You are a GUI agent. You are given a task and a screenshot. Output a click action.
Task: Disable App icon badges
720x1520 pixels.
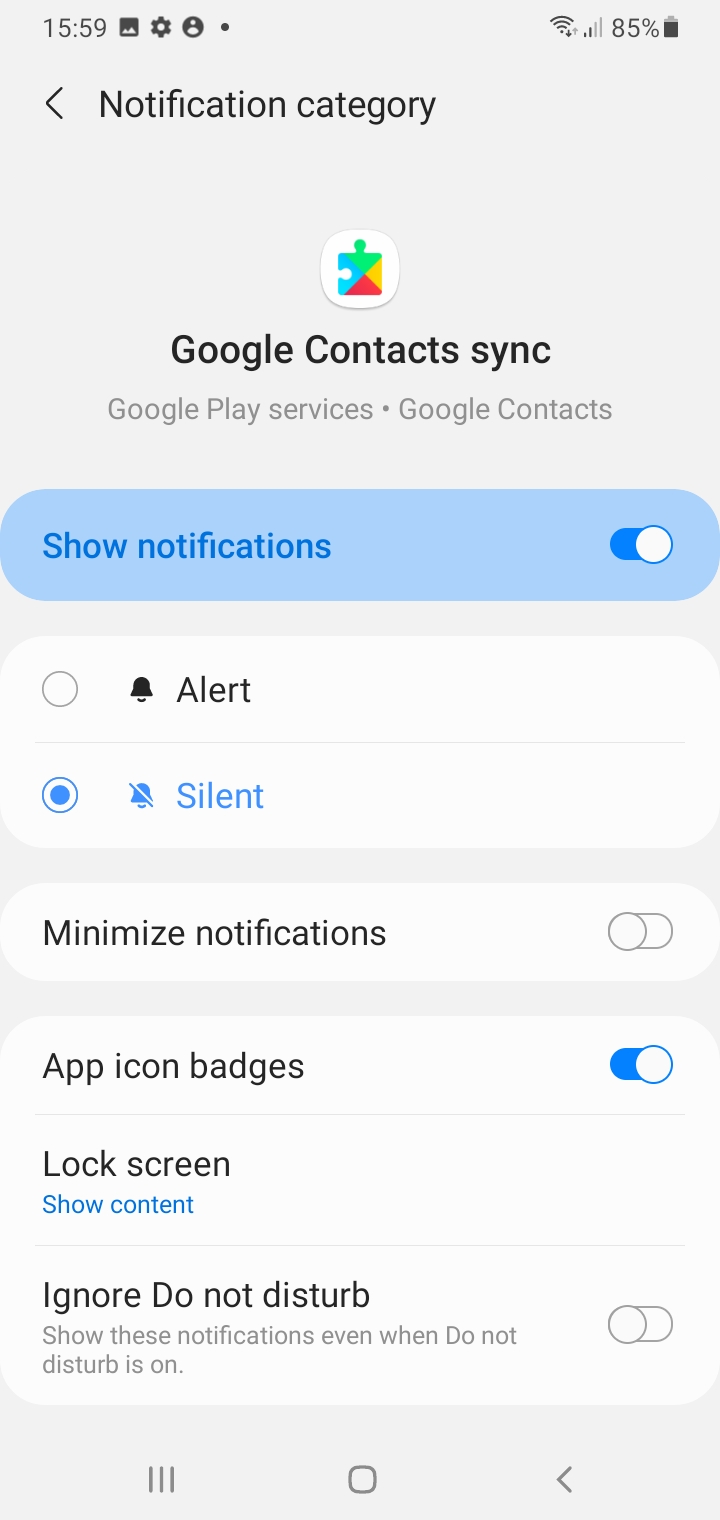point(640,1065)
